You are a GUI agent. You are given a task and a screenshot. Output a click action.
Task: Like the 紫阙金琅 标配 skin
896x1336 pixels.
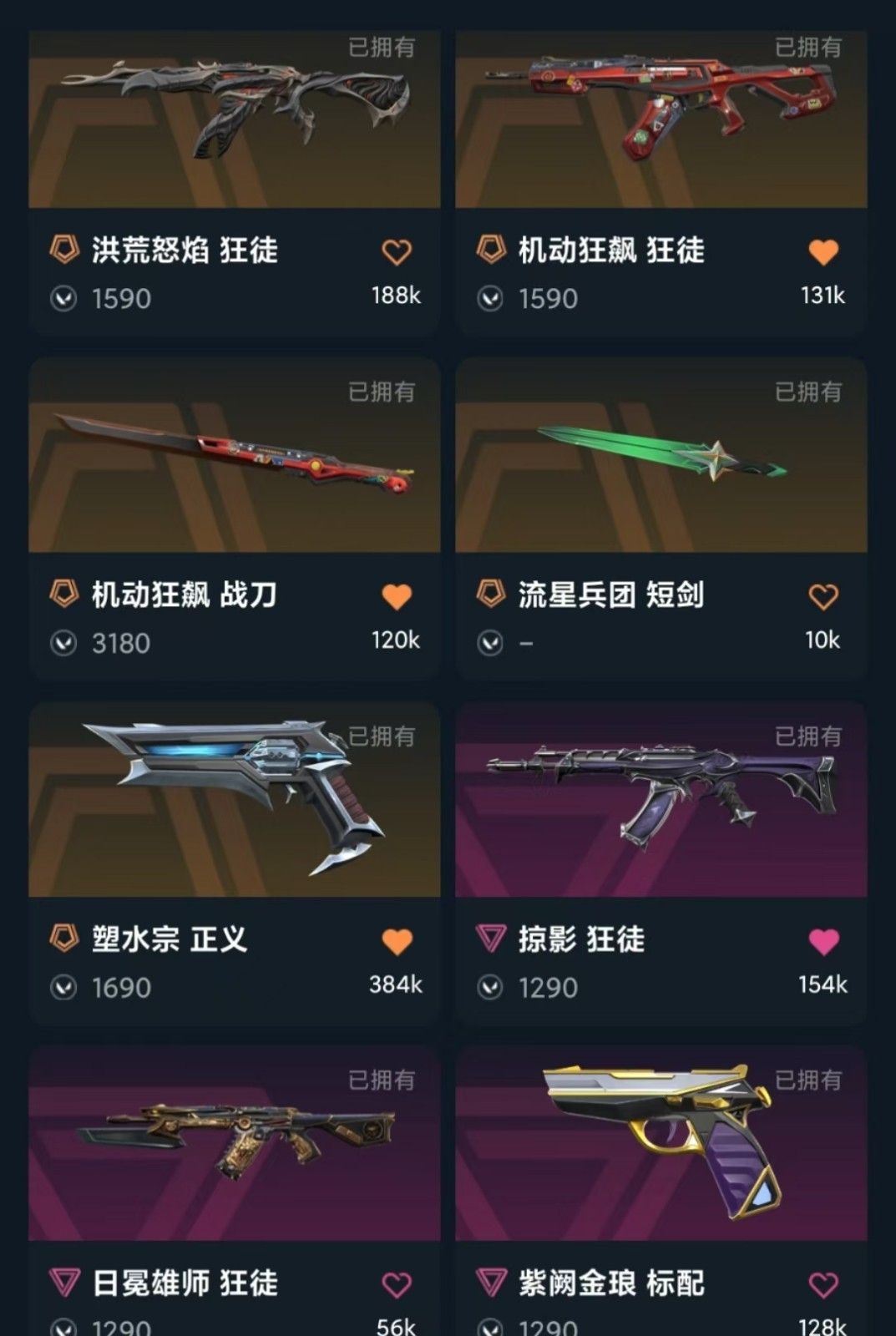[823, 1285]
